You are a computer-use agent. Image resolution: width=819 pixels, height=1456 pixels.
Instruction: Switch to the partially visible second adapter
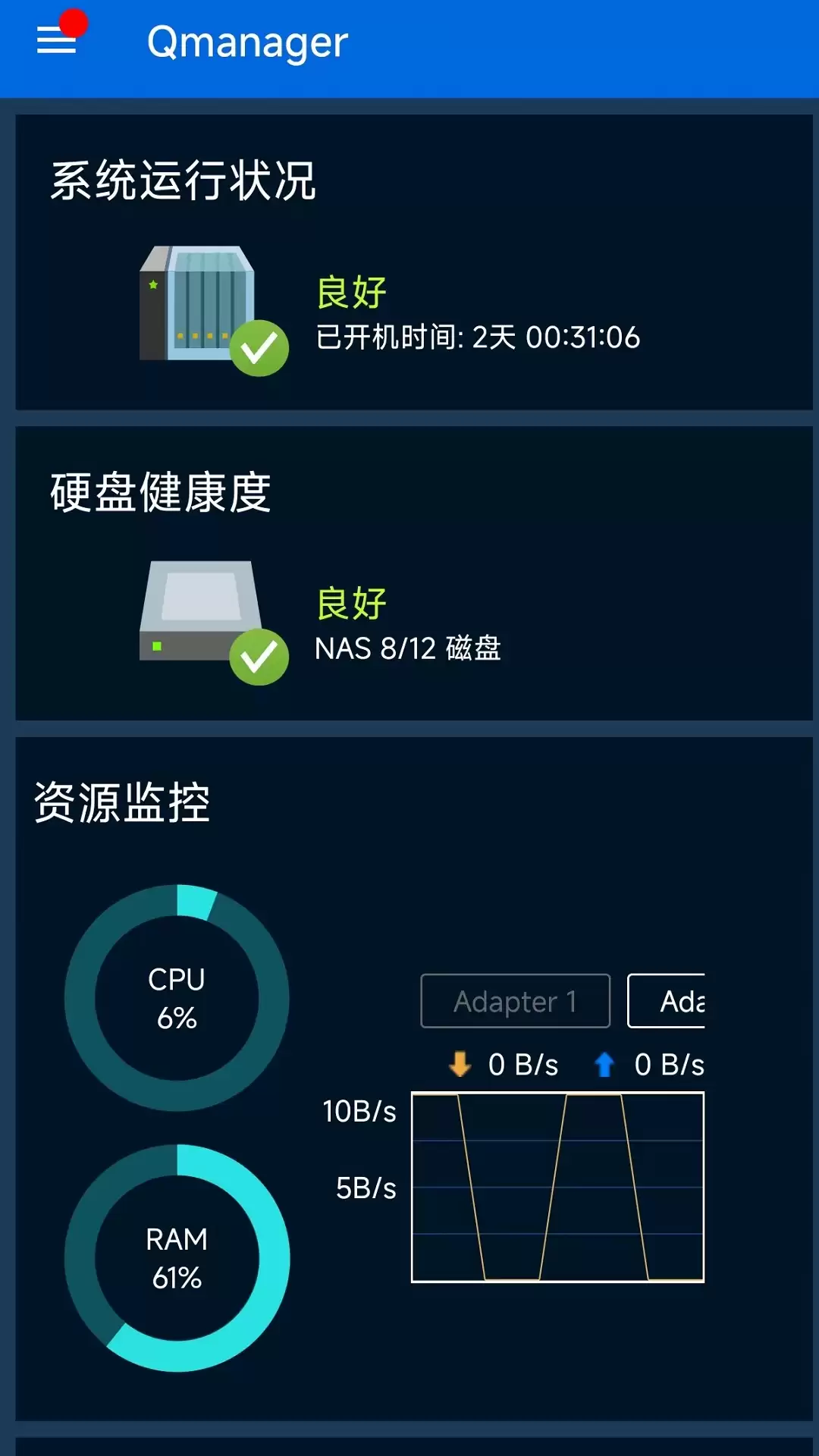667,1001
